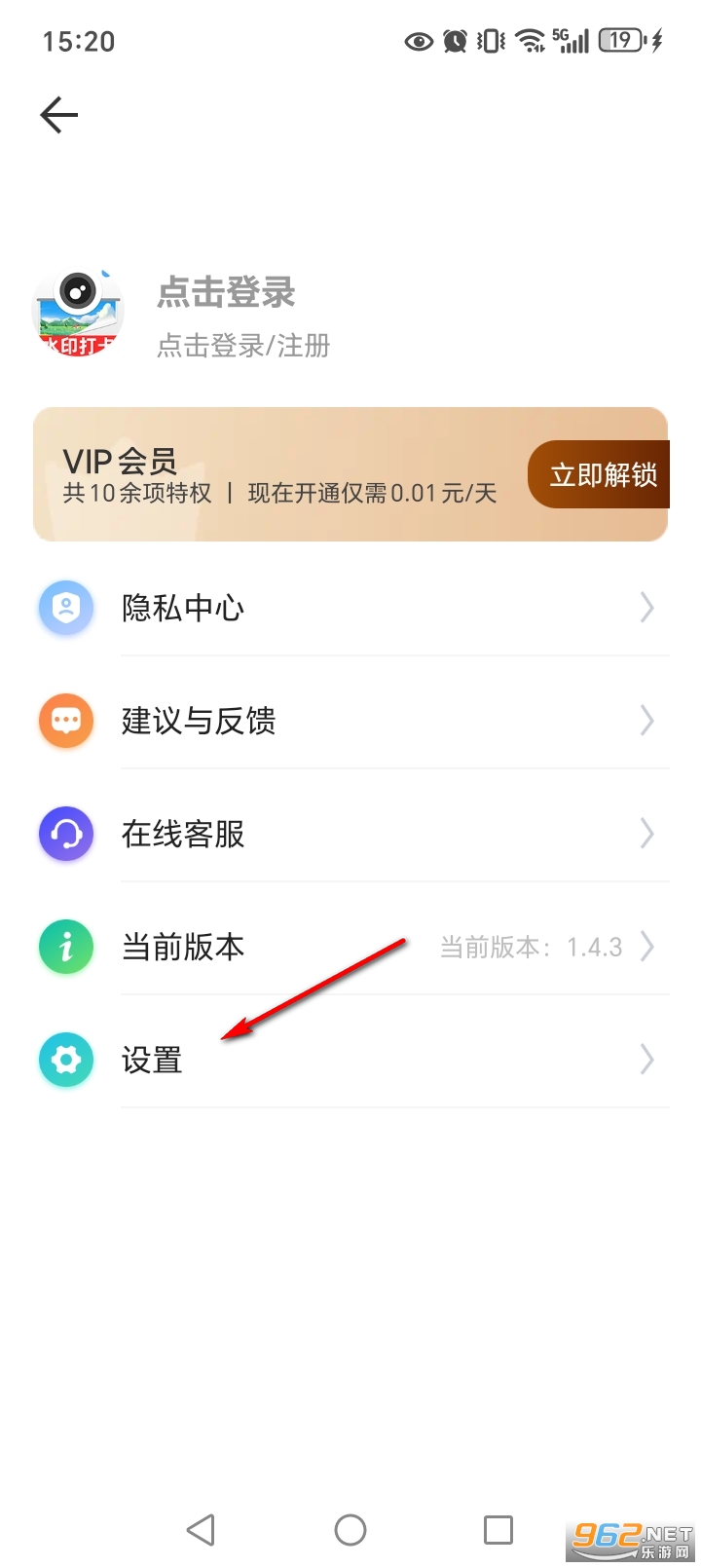Open the 在线客服 headset support icon
This screenshot has width=701, height=1568.
point(64,834)
